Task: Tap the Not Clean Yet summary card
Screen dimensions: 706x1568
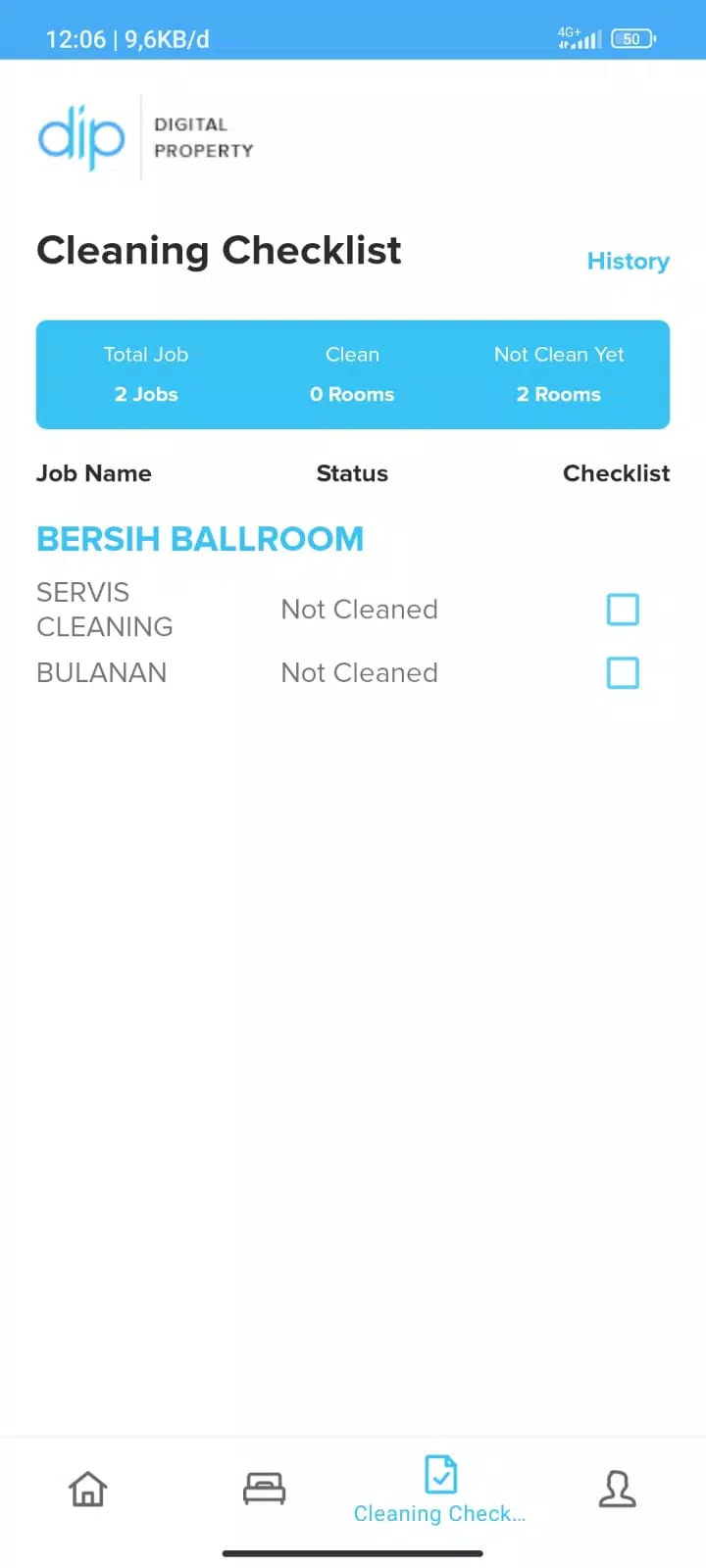Action: tap(559, 374)
